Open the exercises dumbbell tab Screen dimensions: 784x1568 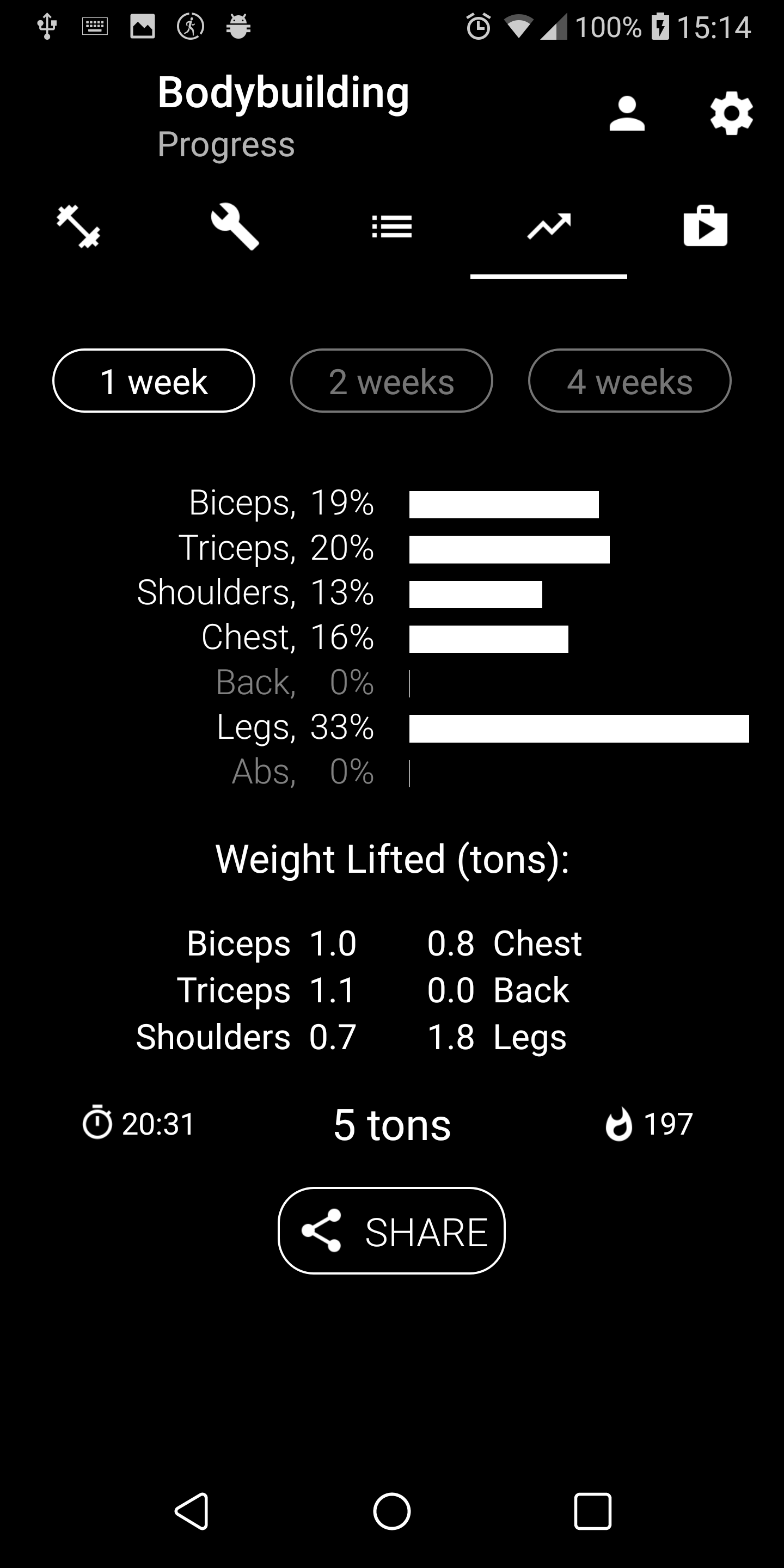79,226
